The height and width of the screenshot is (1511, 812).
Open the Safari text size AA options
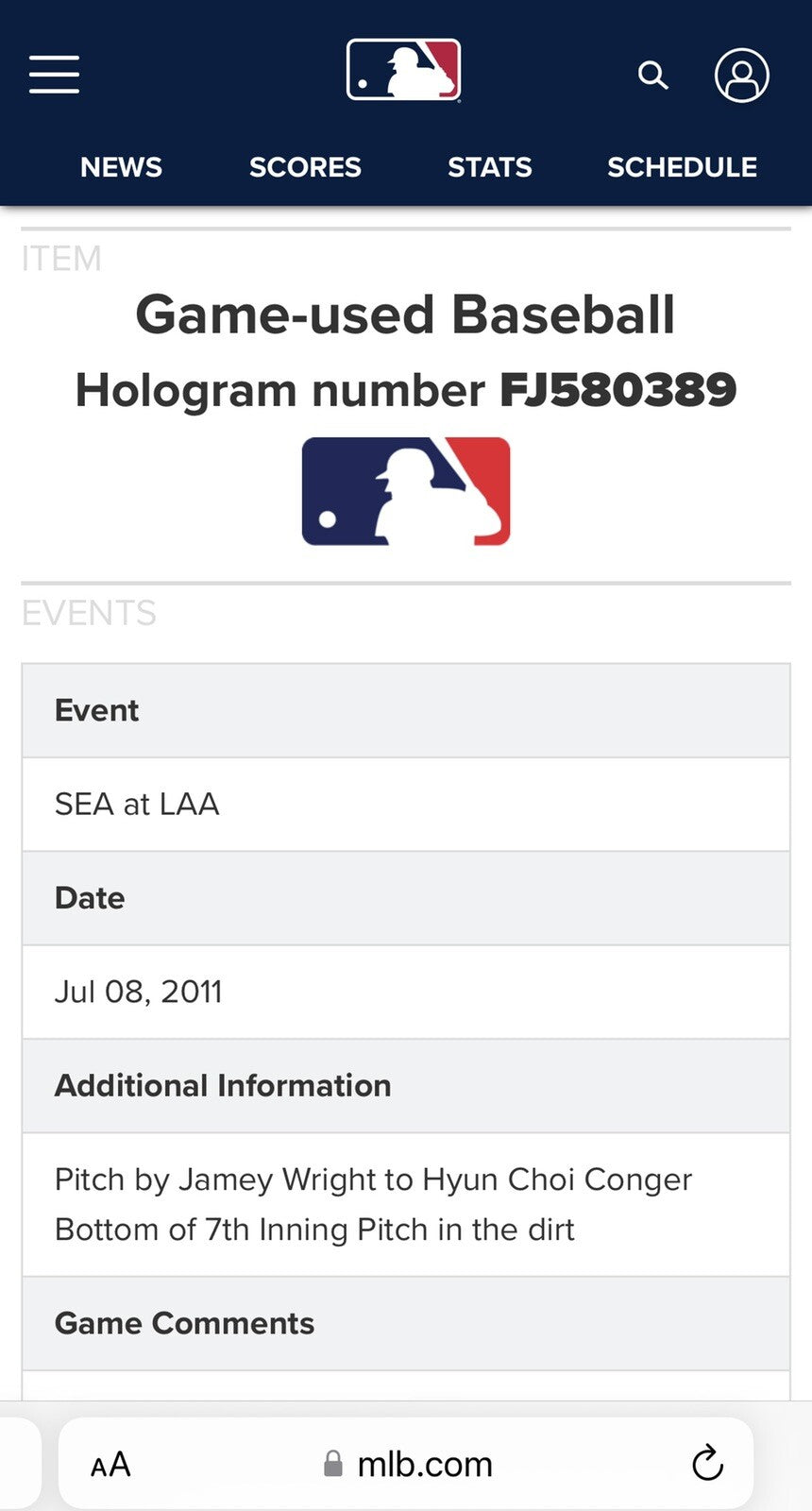point(110,1465)
